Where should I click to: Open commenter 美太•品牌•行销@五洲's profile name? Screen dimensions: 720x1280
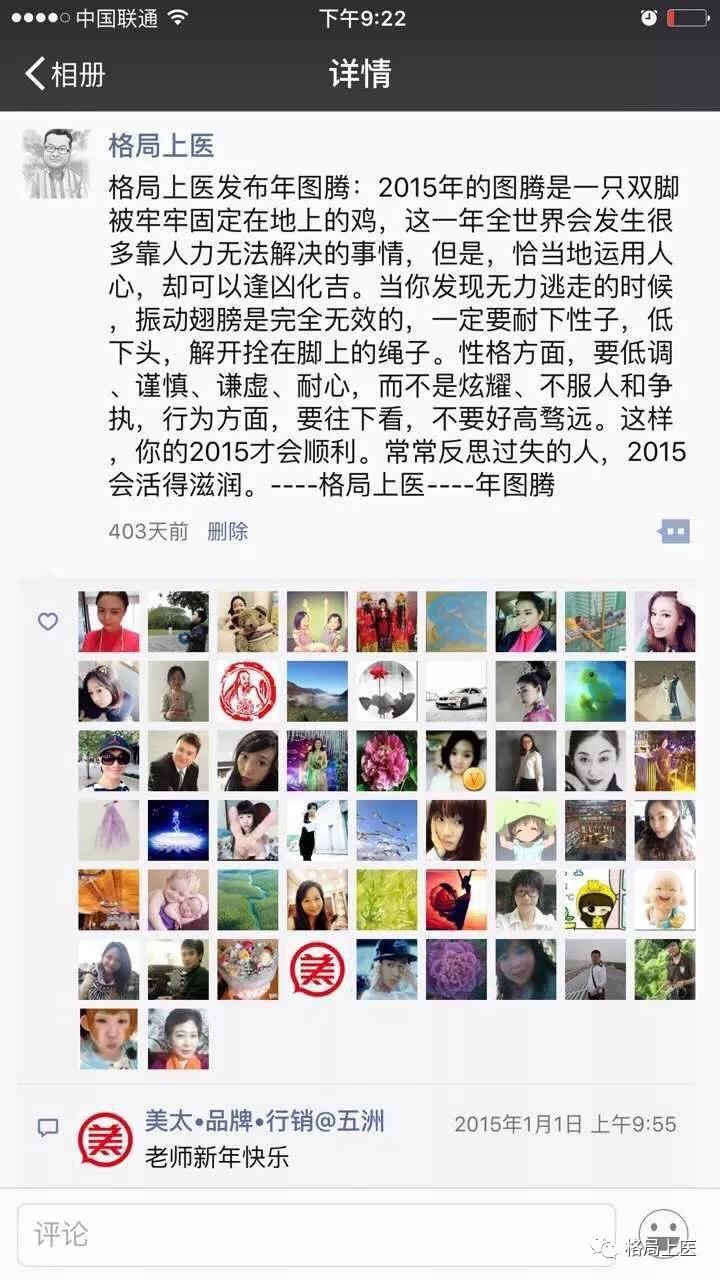tap(264, 1121)
